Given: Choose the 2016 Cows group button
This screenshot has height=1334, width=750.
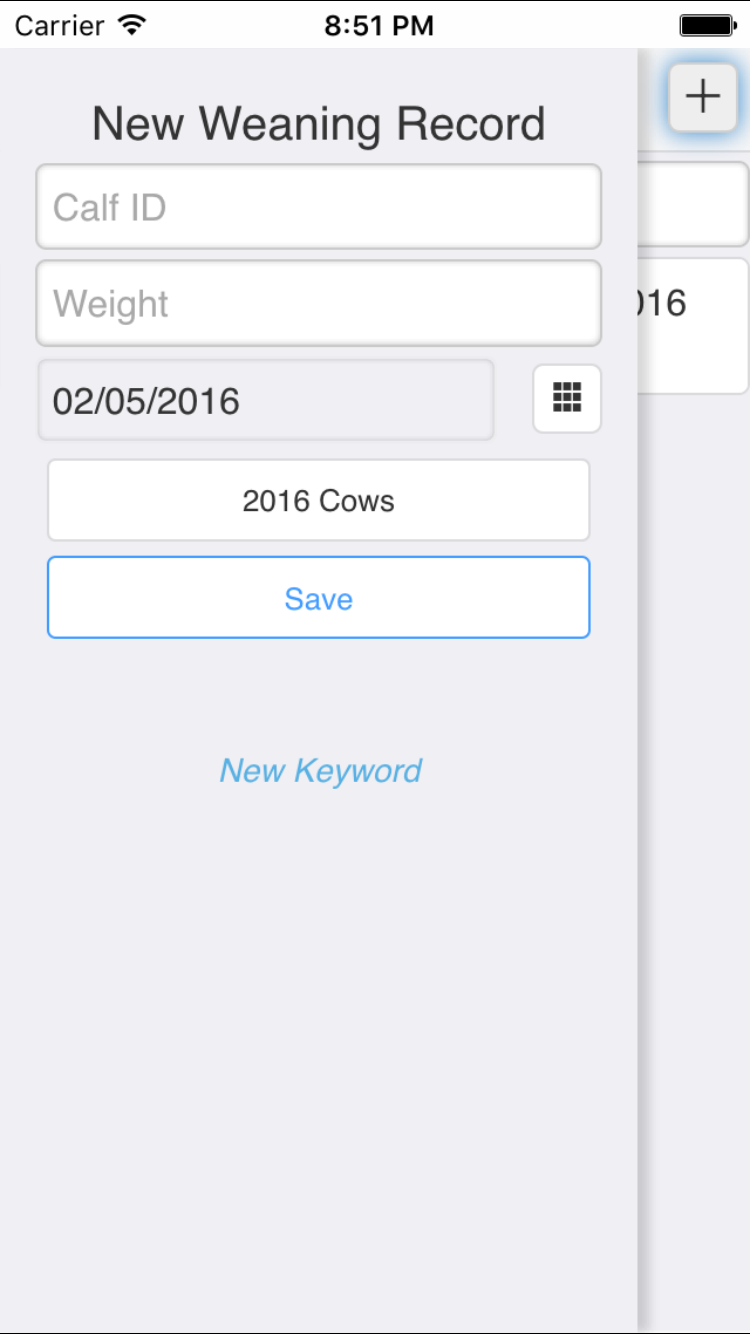Looking at the screenshot, I should pos(318,500).
